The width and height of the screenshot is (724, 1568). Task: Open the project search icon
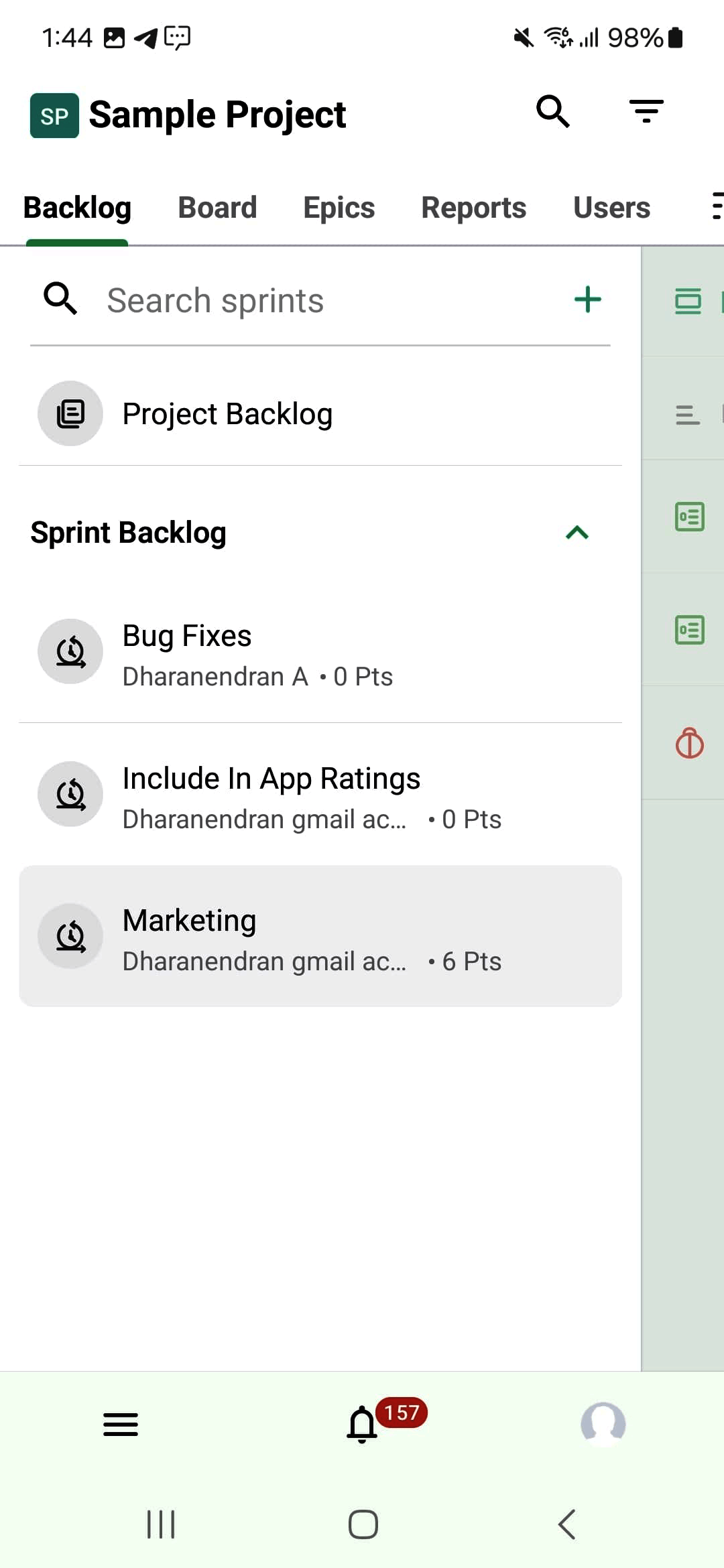[x=552, y=111]
